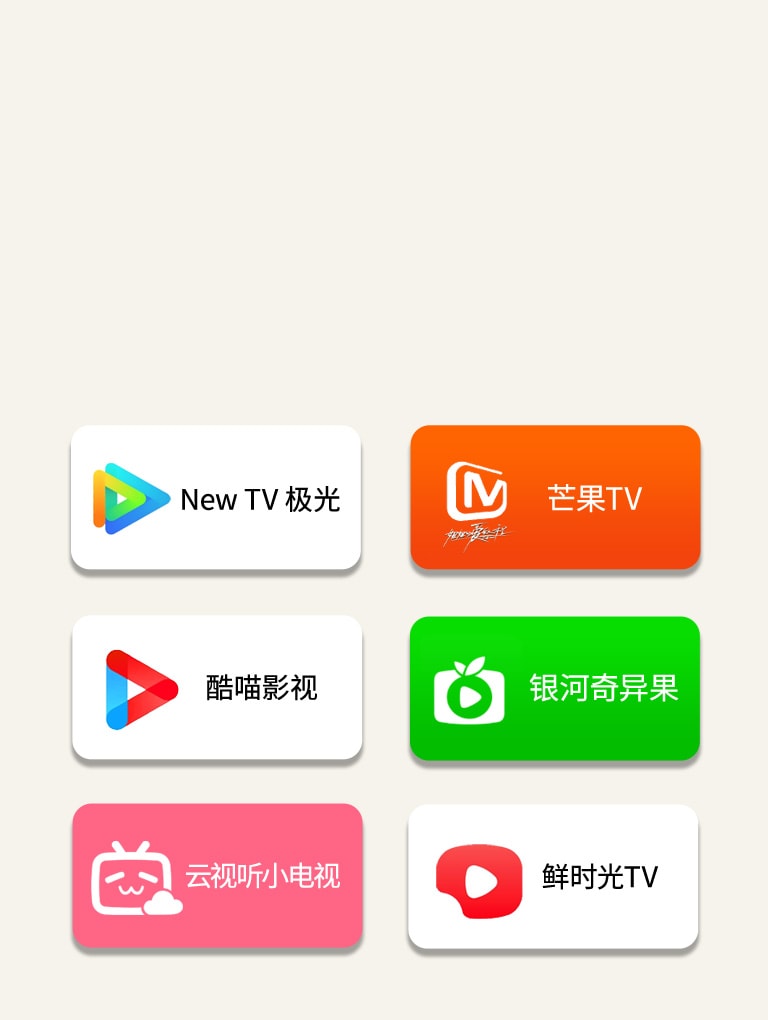Click the 酷喵影视 text label
The height and width of the screenshot is (1020, 768).
[262, 687]
